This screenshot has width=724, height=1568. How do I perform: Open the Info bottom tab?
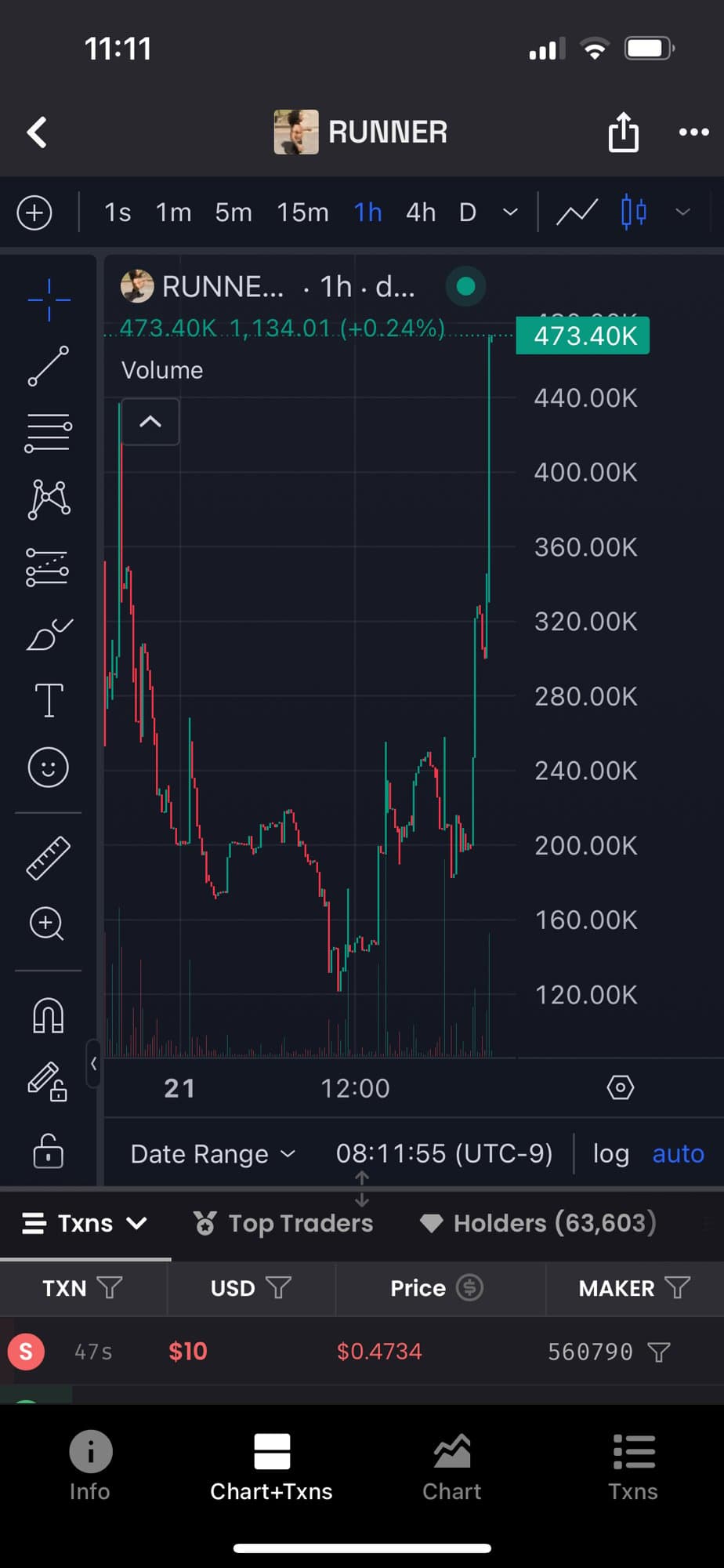point(90,1466)
